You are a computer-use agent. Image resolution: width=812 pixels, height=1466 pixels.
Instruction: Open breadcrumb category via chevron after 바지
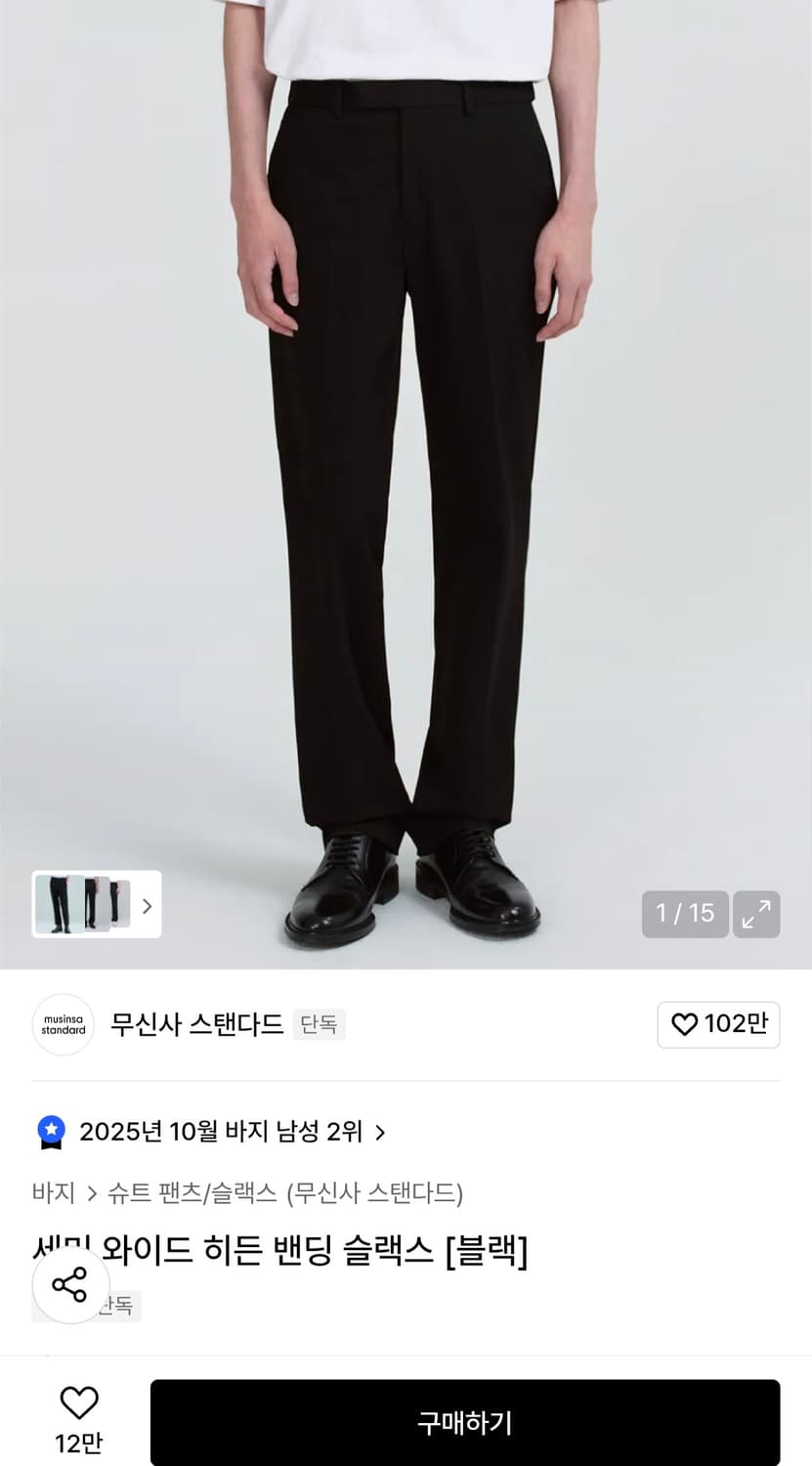click(x=93, y=1193)
